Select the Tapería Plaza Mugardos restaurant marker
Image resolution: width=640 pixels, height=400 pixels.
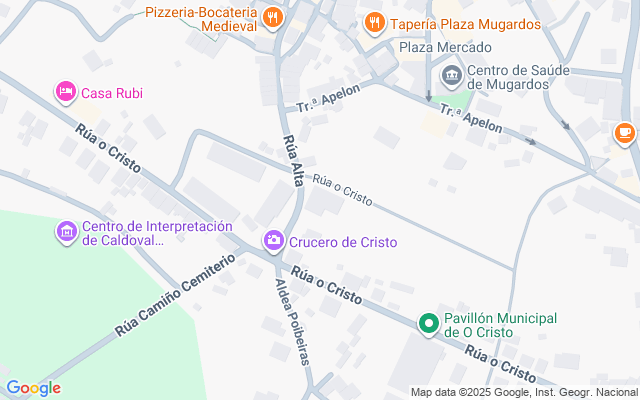tap(374, 23)
